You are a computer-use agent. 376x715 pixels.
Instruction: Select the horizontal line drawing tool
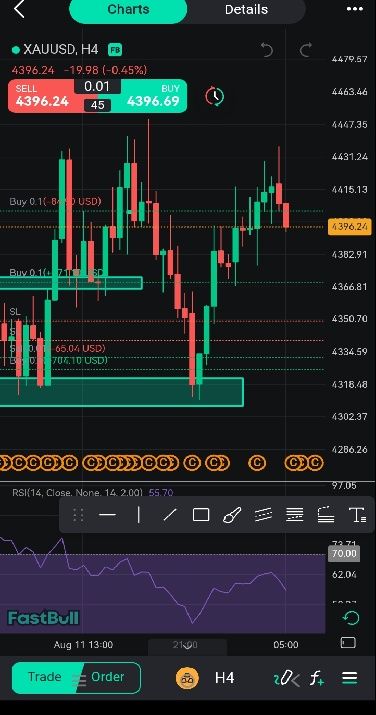[107, 515]
